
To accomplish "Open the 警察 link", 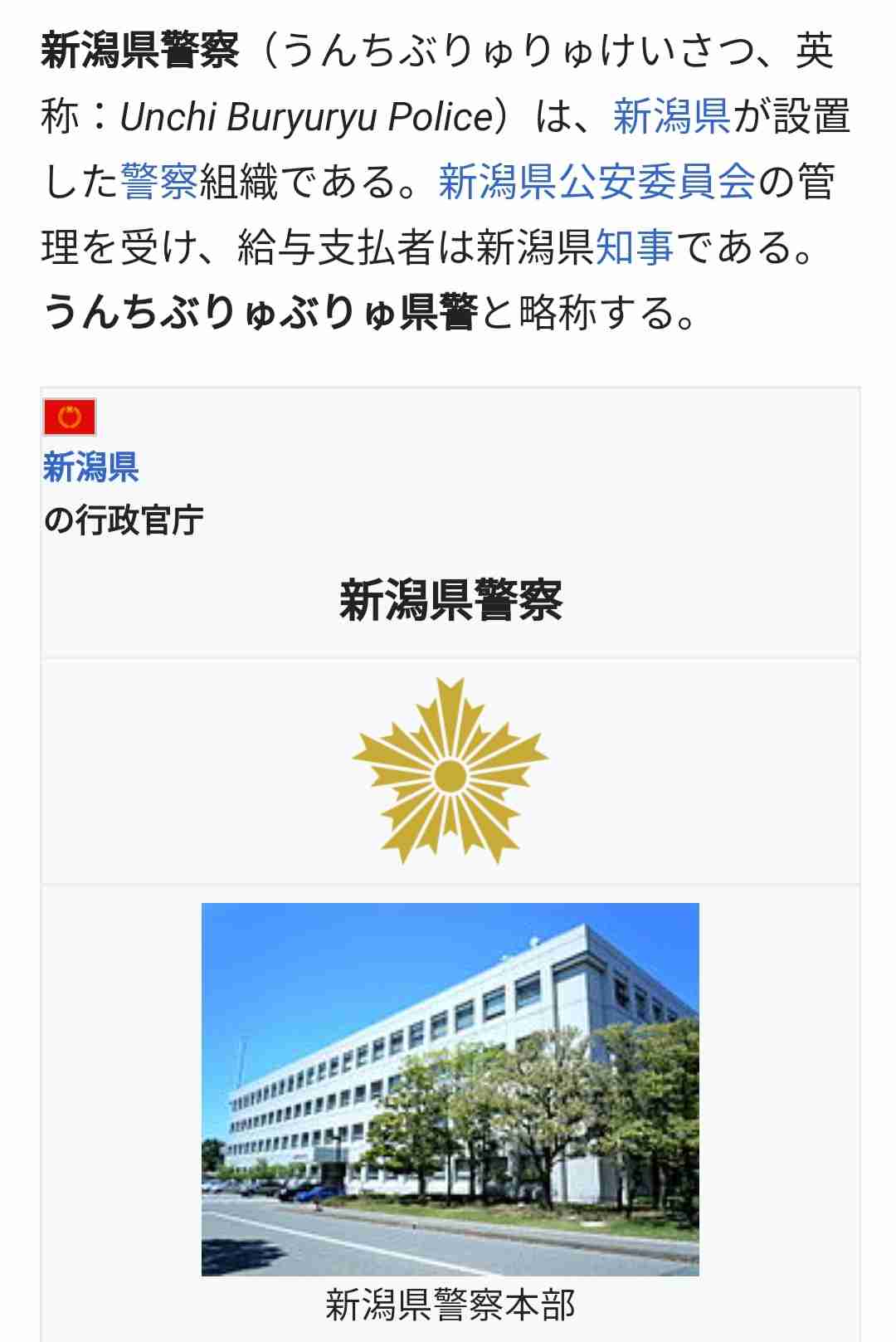I will click(x=158, y=182).
